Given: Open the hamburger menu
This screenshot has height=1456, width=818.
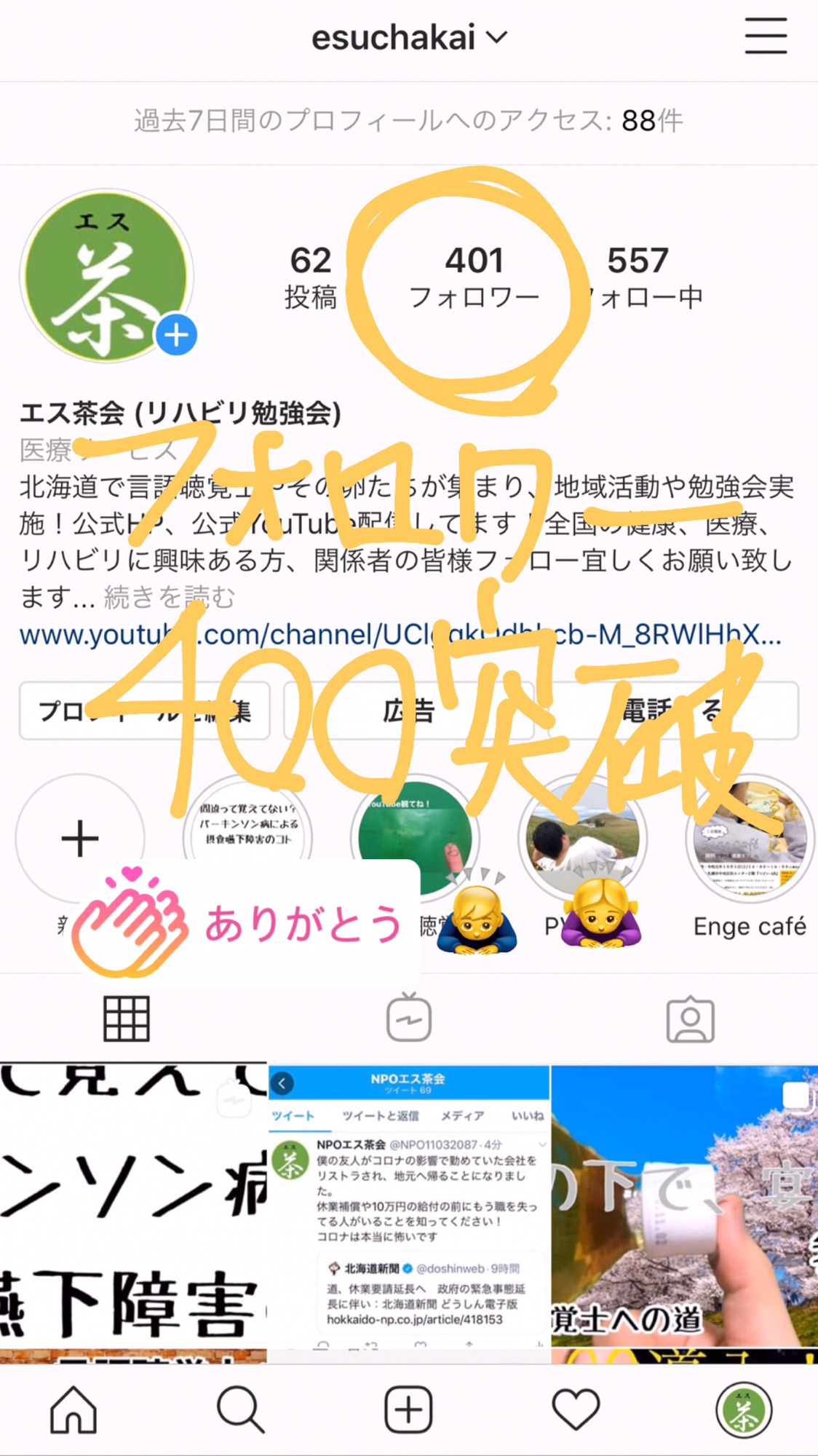Looking at the screenshot, I should [766, 36].
